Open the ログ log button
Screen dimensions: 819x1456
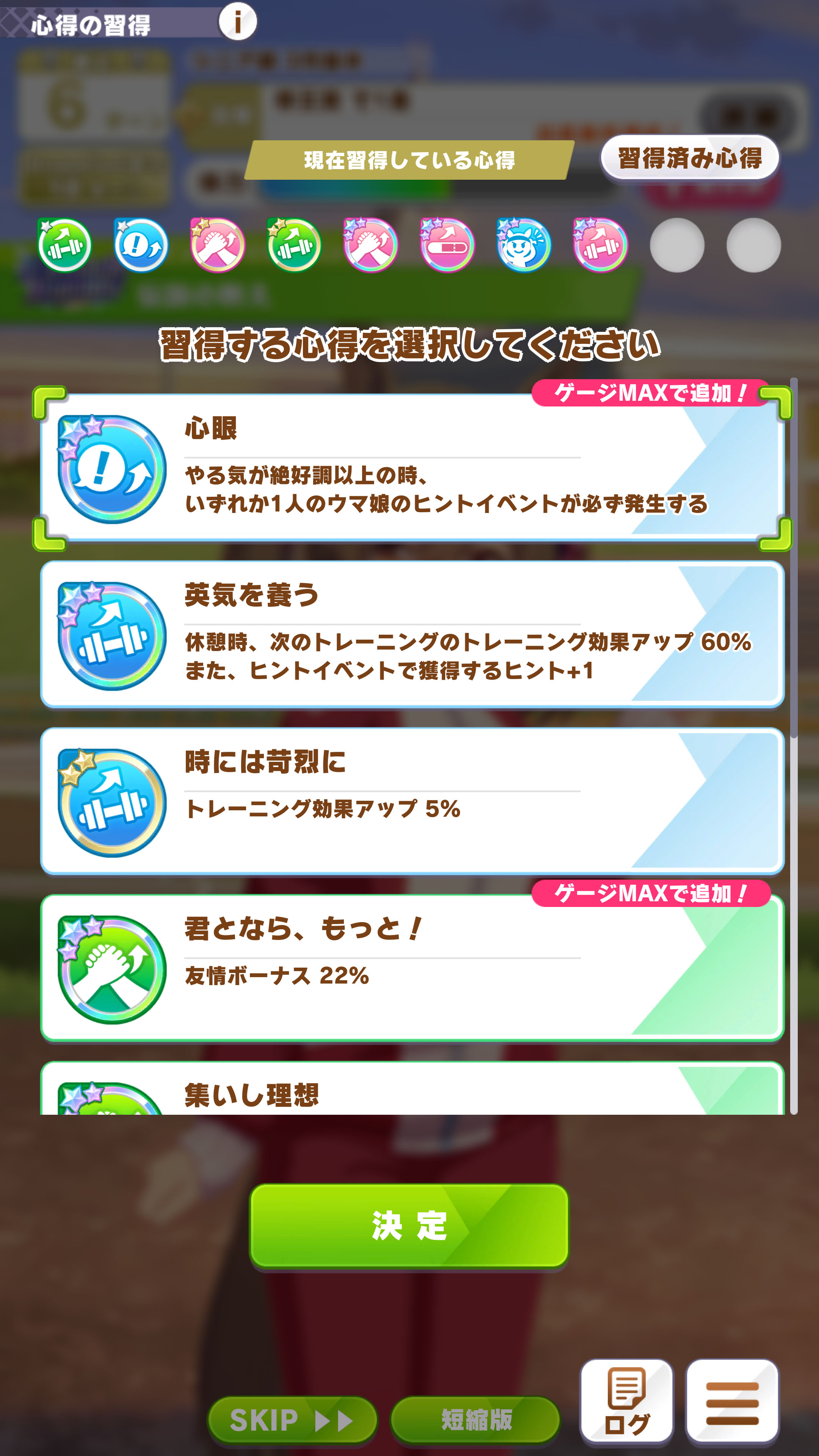[x=626, y=1401]
